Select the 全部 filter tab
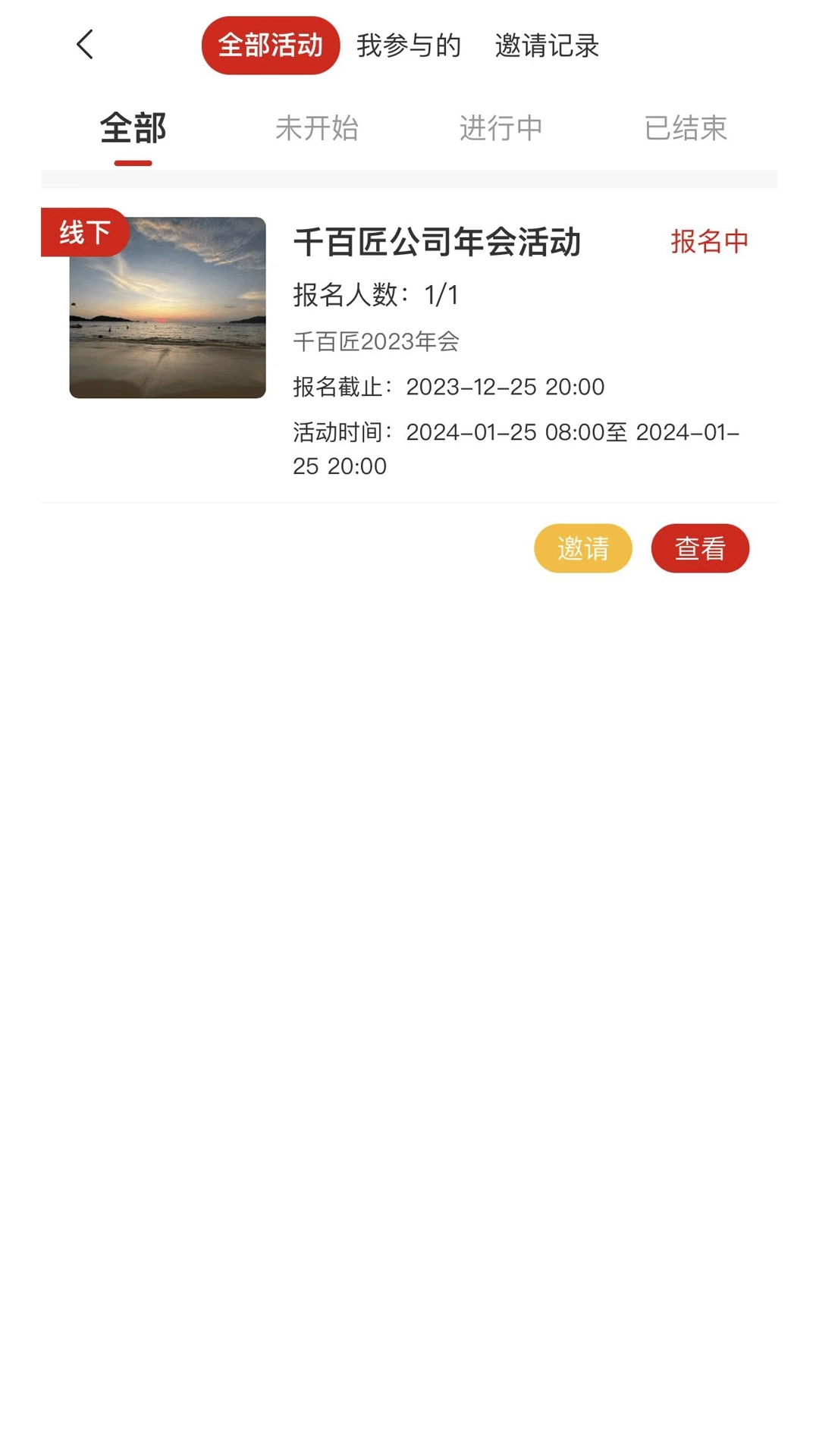Image resolution: width=819 pixels, height=1456 pixels. (133, 129)
